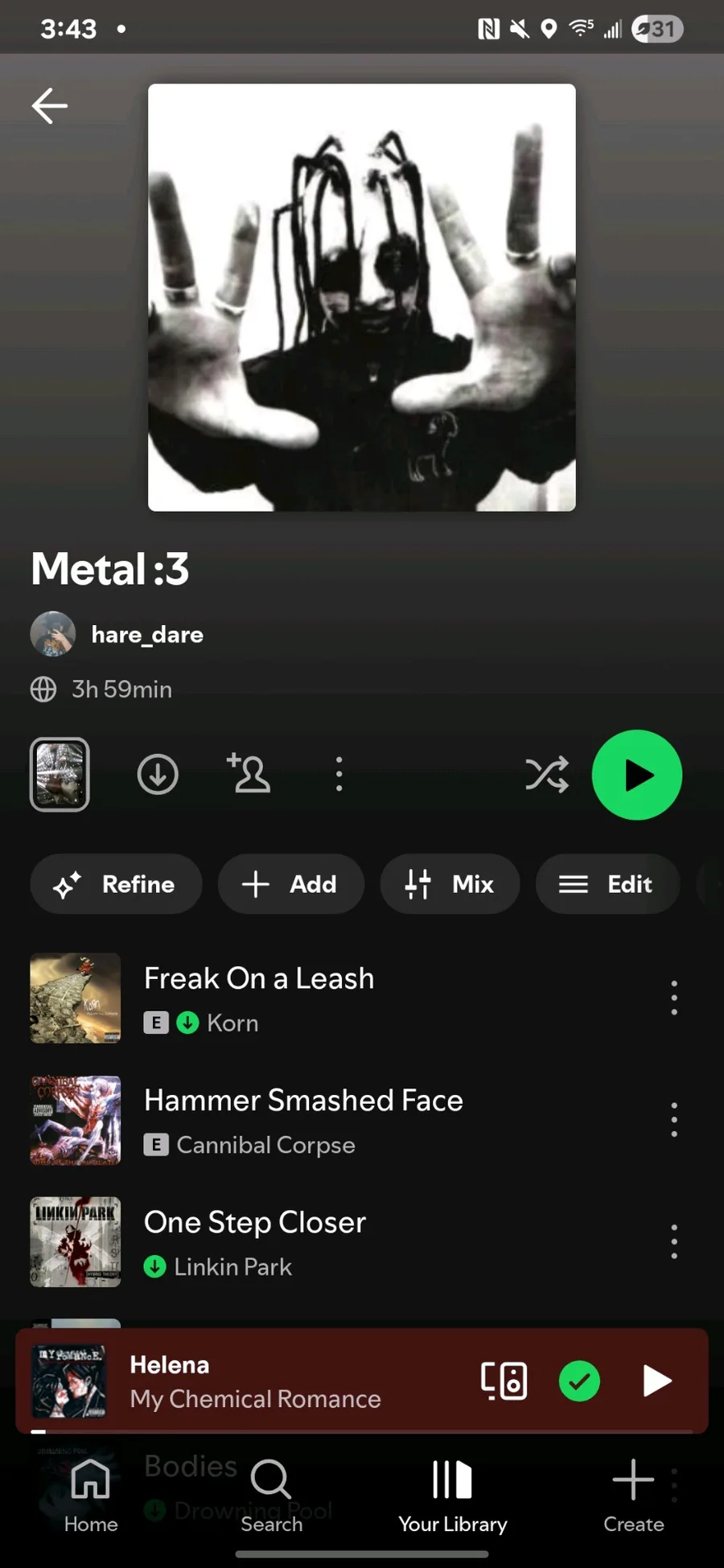Download the Metal :3 playlist

(158, 774)
